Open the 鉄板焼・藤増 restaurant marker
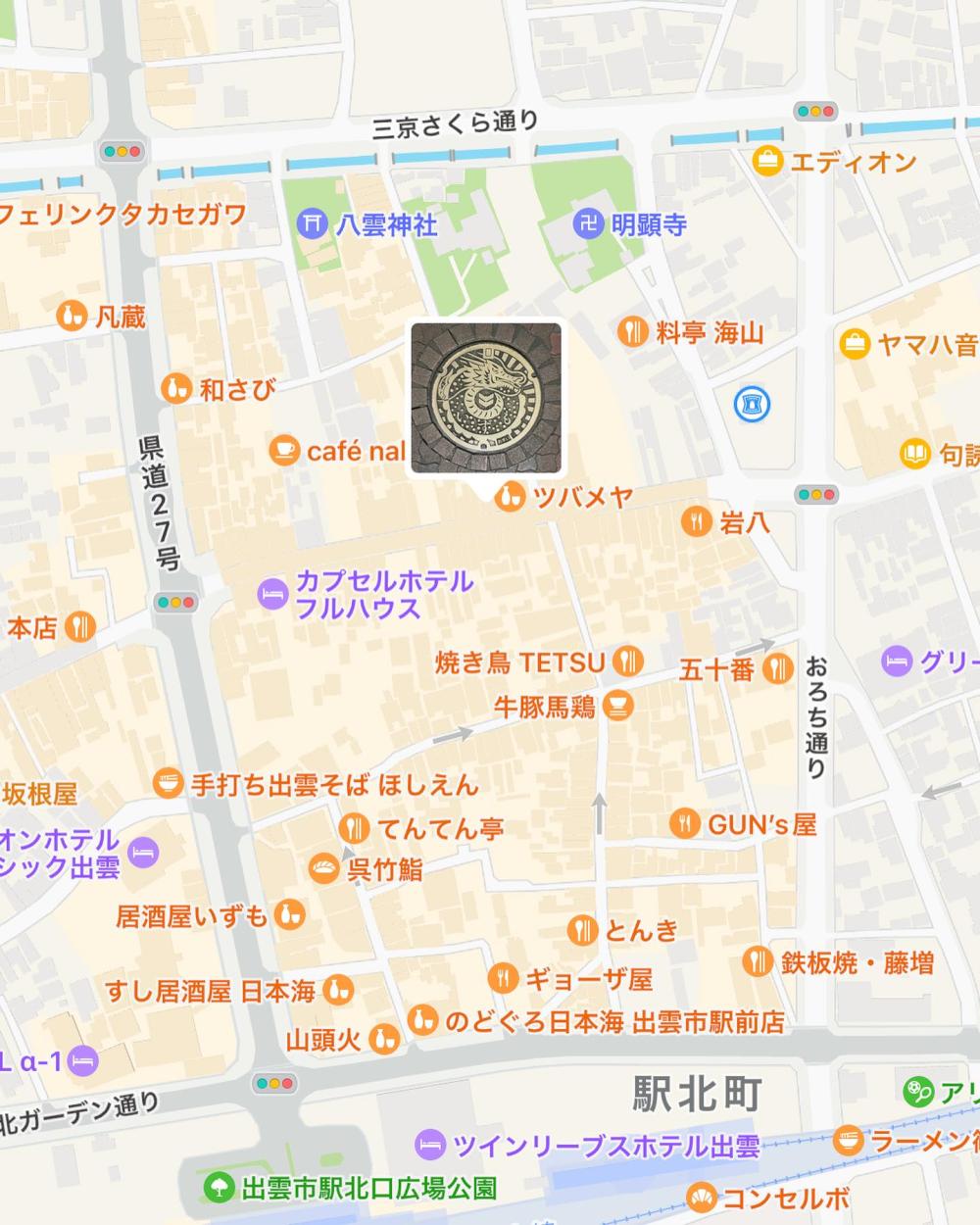Screen dimensions: 980x1225 click(x=758, y=961)
